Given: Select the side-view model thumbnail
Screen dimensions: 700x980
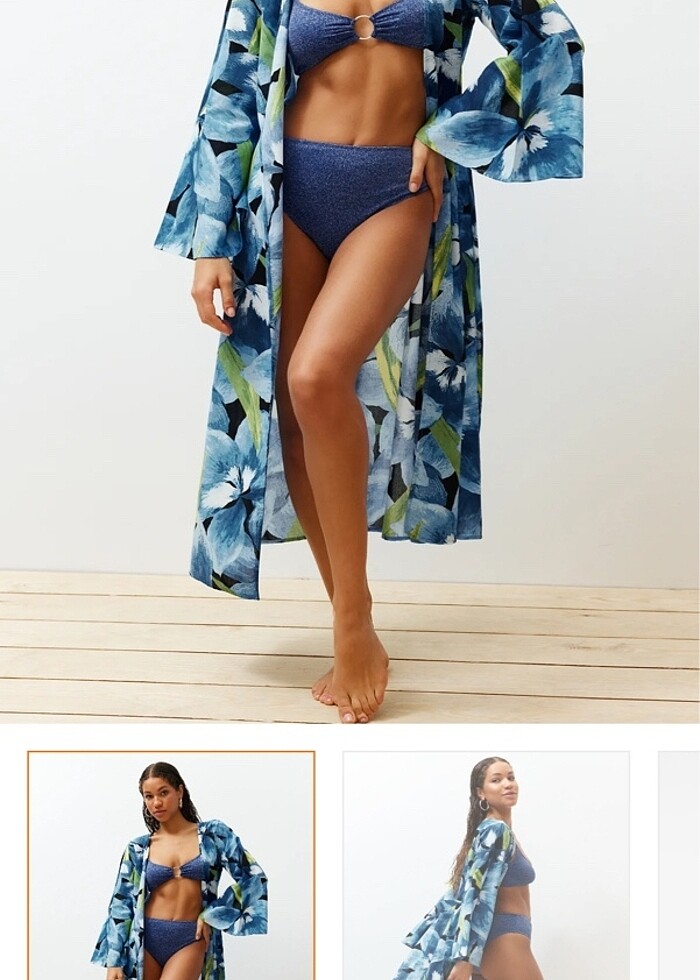Looking at the screenshot, I should [486, 865].
